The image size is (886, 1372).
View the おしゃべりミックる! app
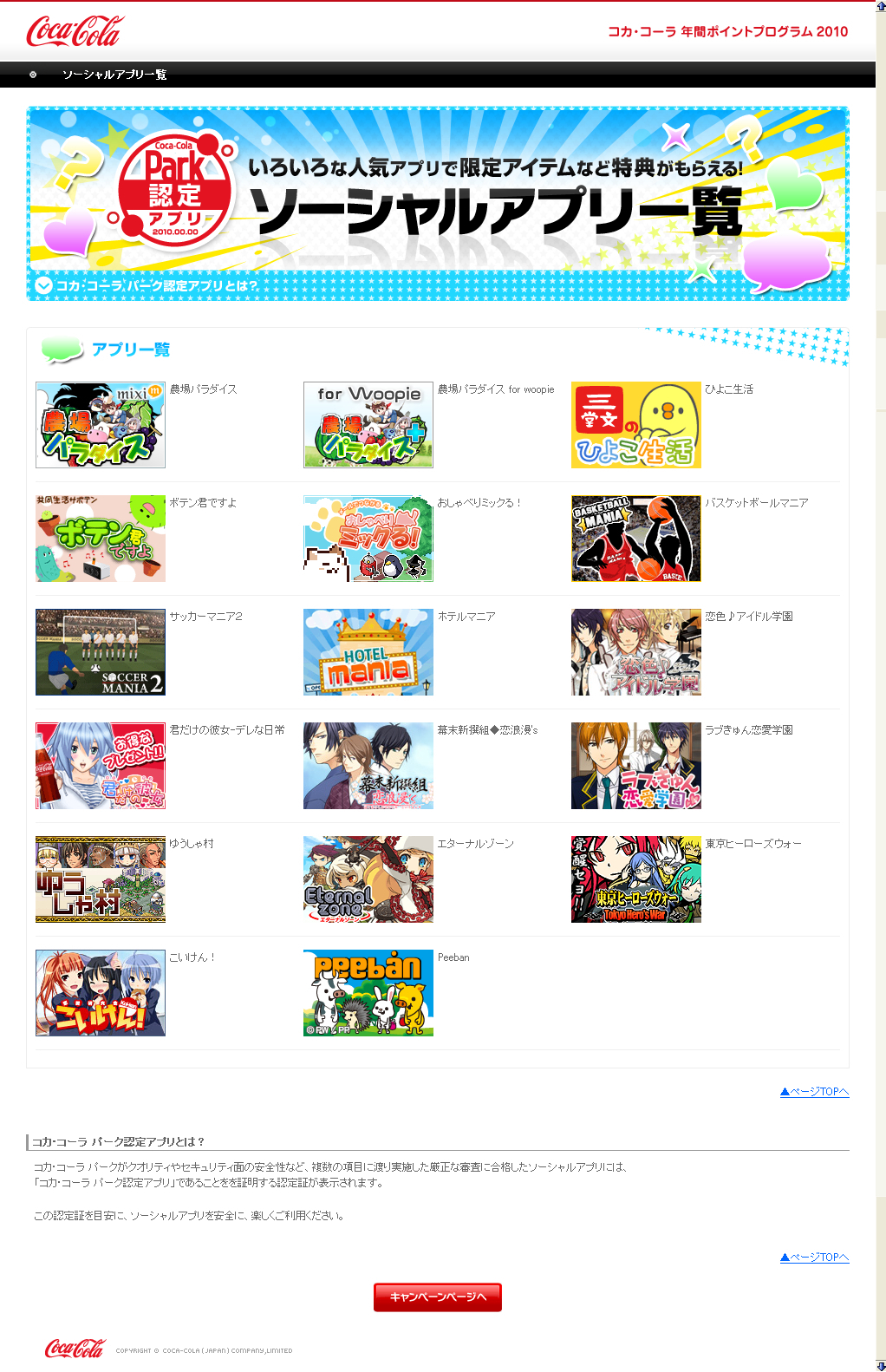coord(368,539)
